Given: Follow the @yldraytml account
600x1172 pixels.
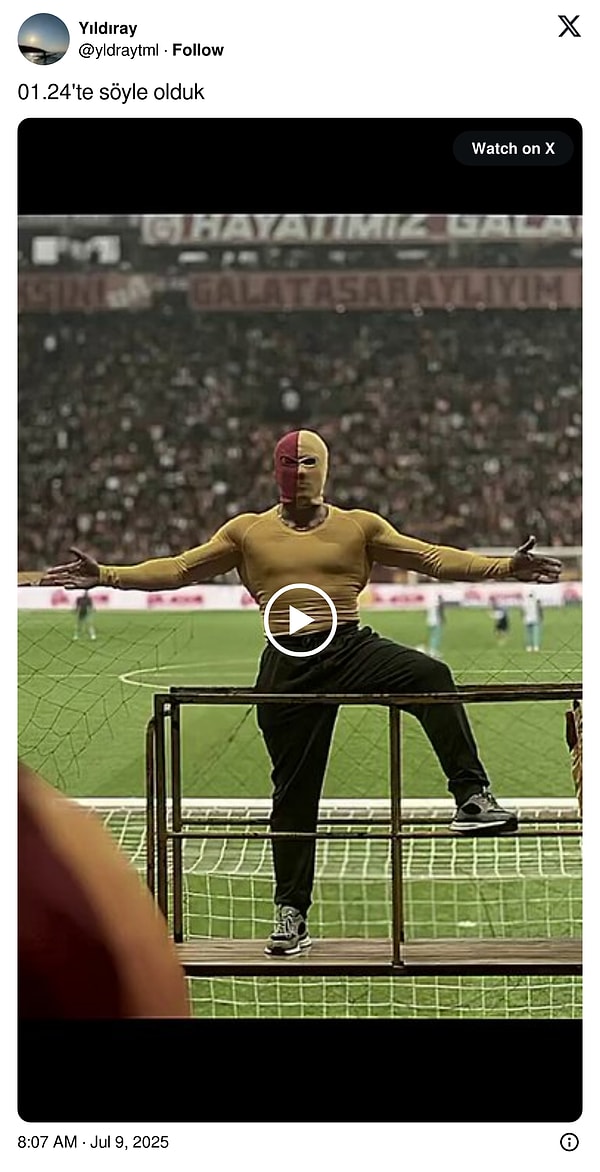Looking at the screenshot, I should pyautogui.click(x=198, y=50).
